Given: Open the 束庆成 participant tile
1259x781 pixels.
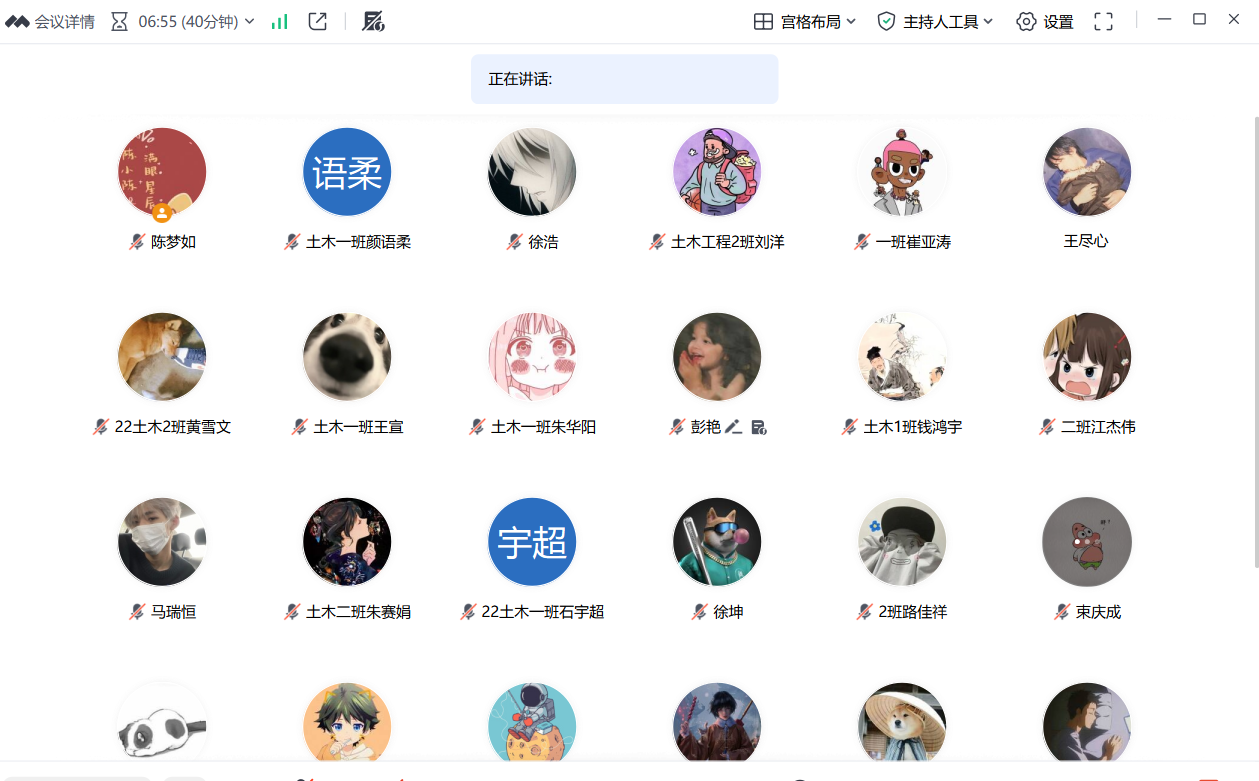Looking at the screenshot, I should point(1087,542).
